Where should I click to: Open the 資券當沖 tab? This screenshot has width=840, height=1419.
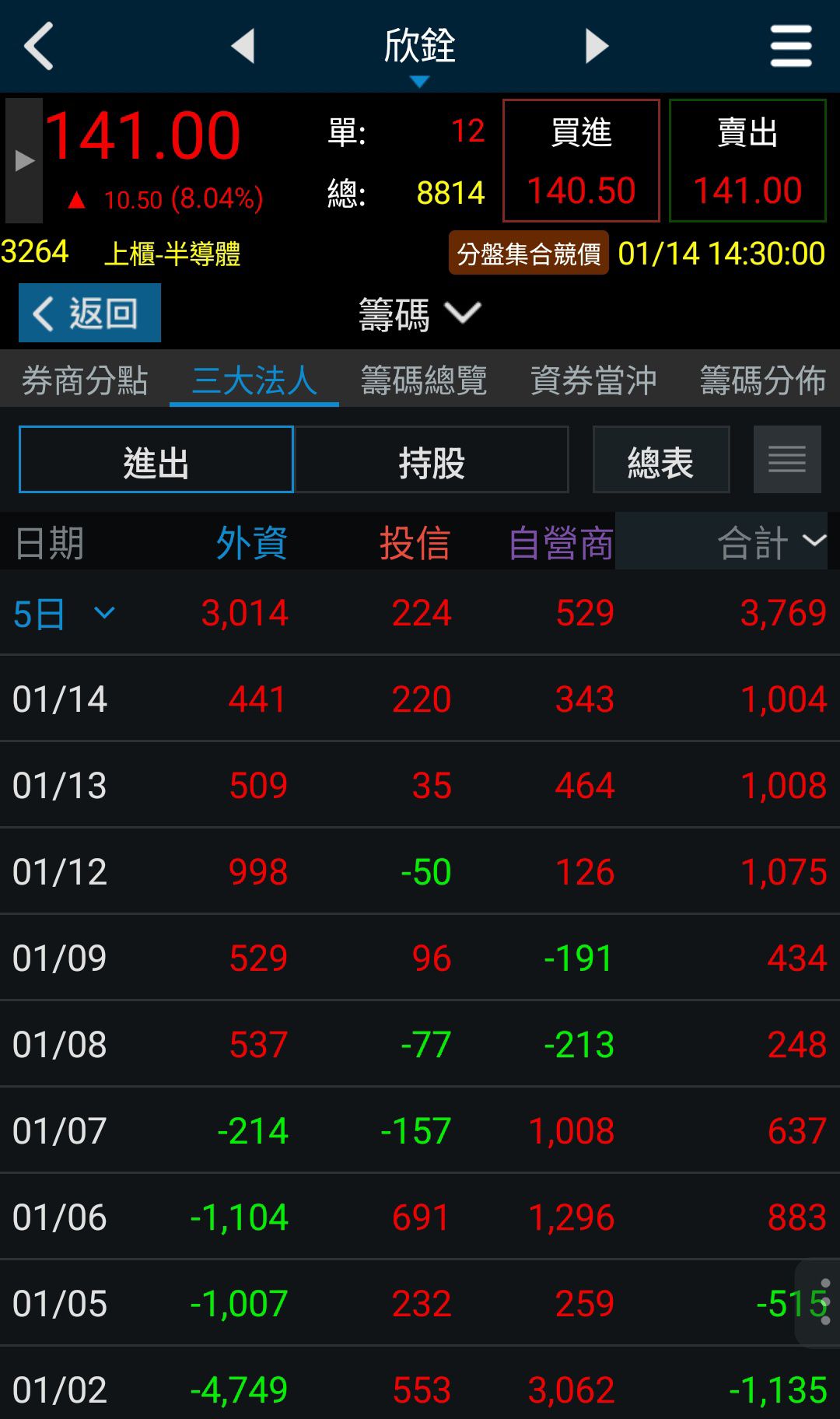pos(593,380)
